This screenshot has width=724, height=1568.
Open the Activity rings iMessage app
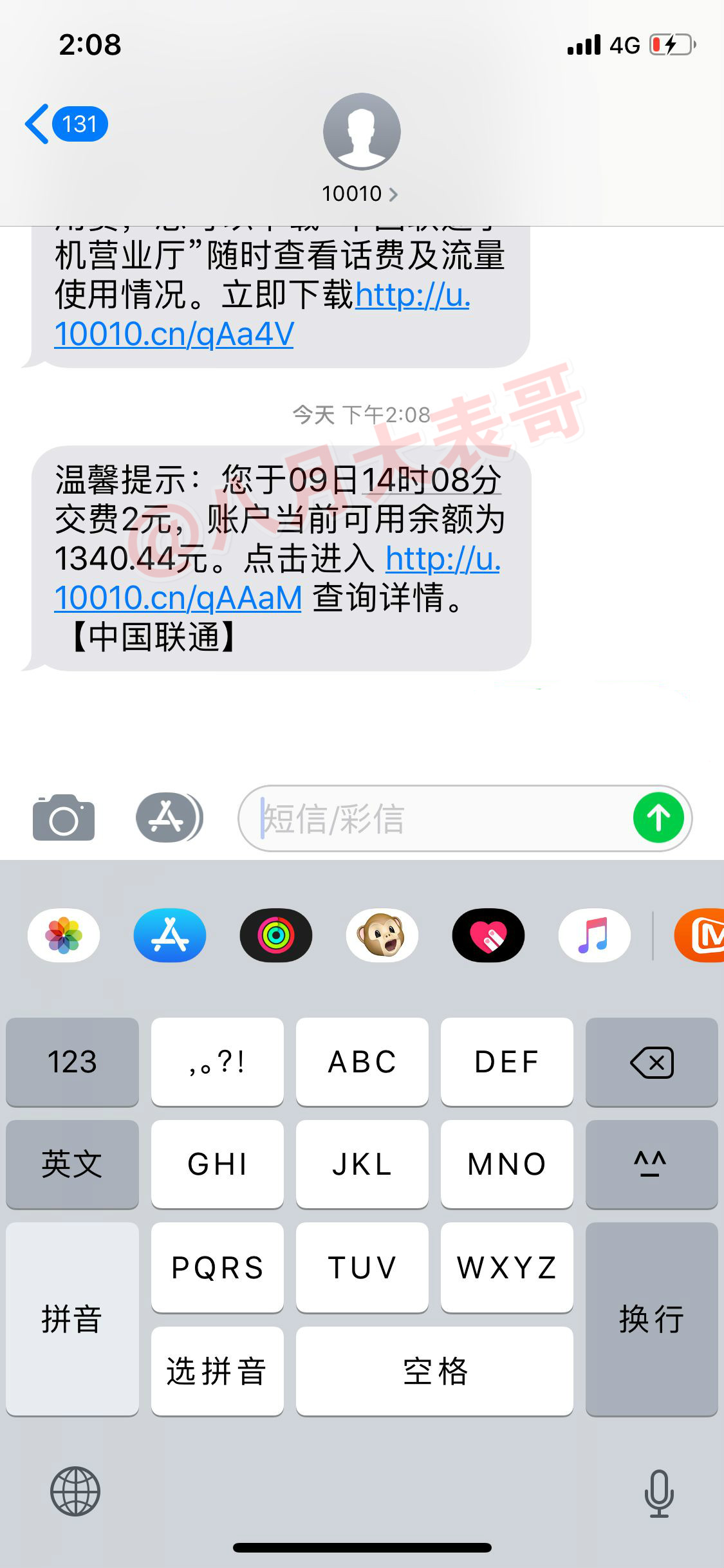(x=276, y=935)
